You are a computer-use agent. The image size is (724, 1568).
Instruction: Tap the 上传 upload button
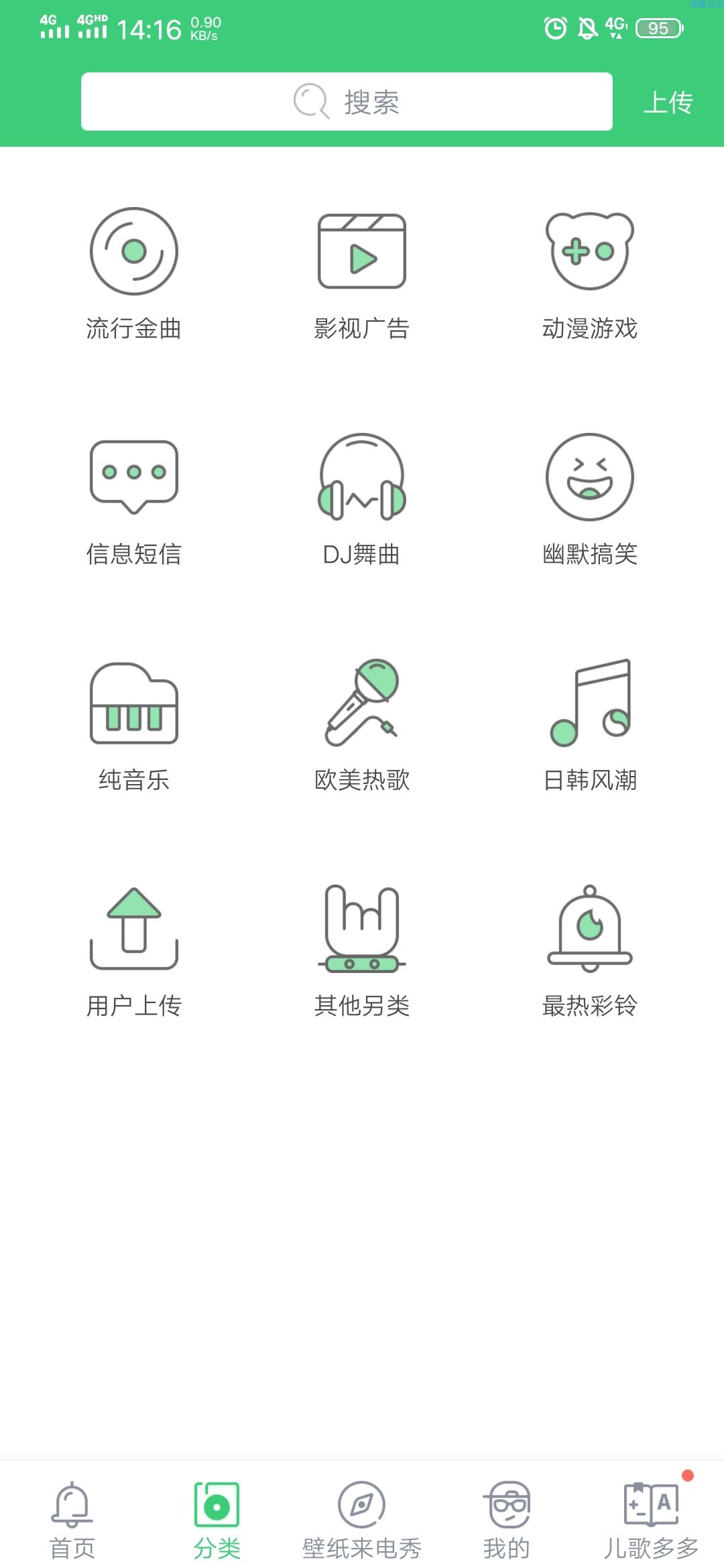[668, 103]
